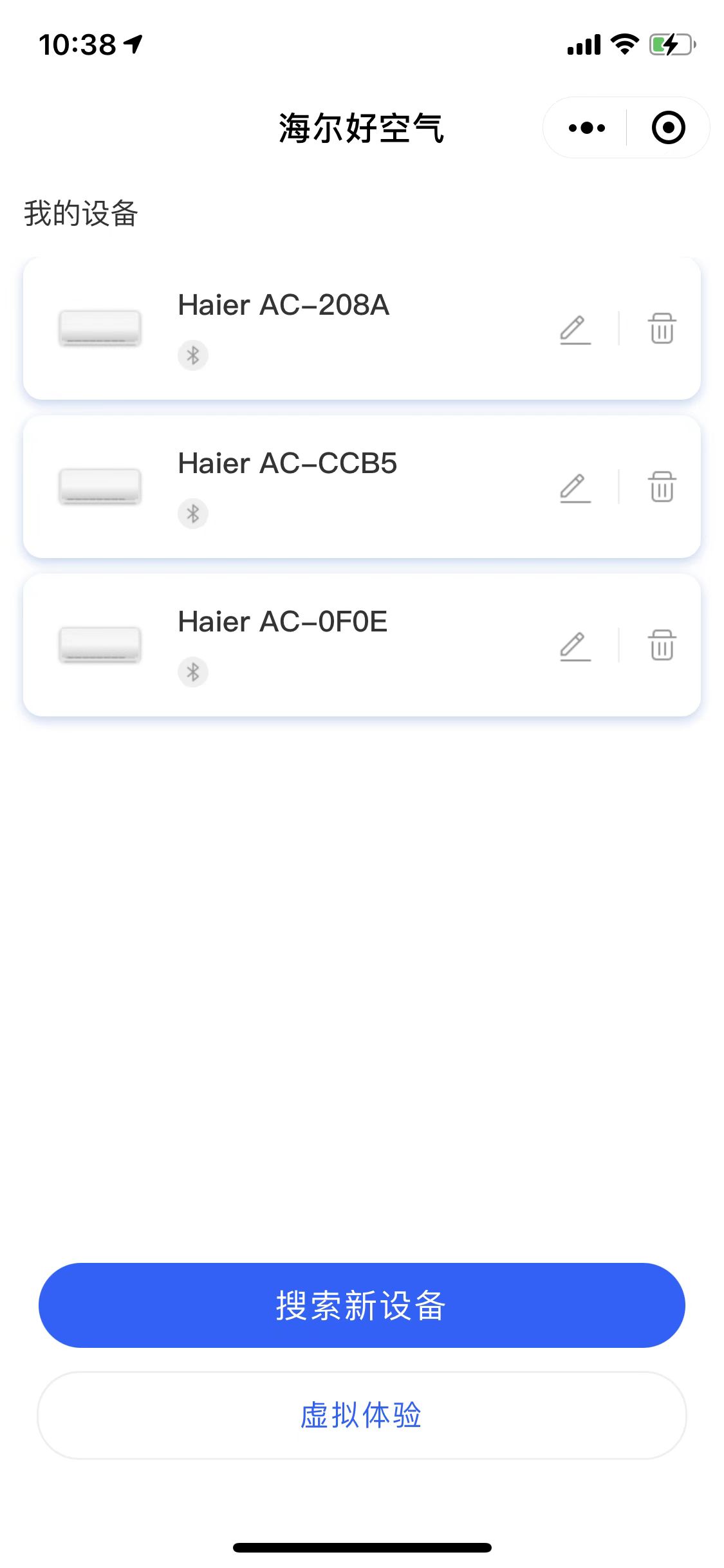Open the Haier AC-0F0E device card
Viewport: 724px width, 1568px height.
coord(362,645)
